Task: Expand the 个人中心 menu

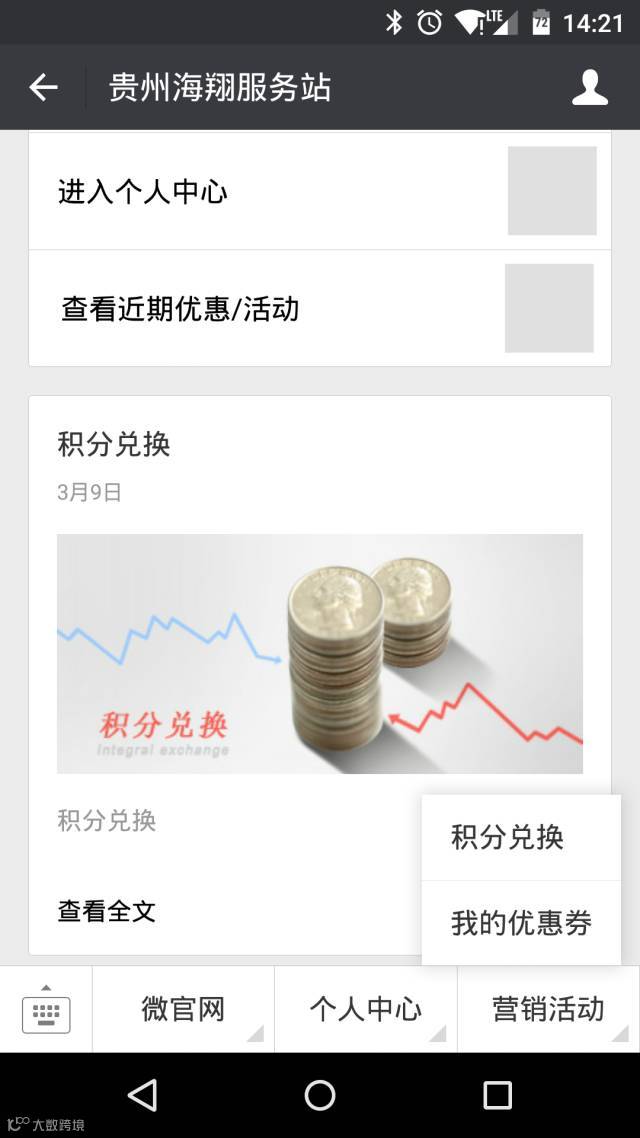Action: click(366, 1010)
